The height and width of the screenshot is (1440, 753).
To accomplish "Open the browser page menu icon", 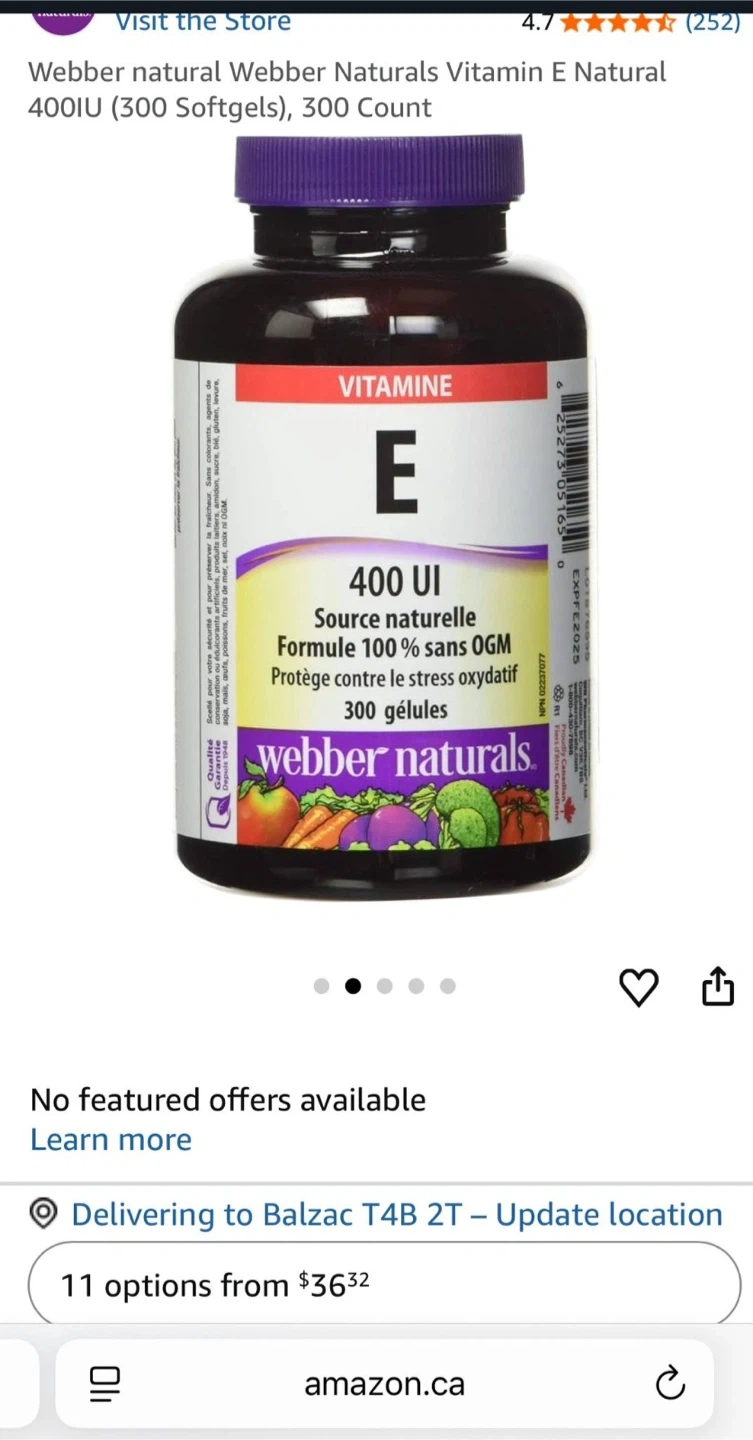I will (x=105, y=1384).
